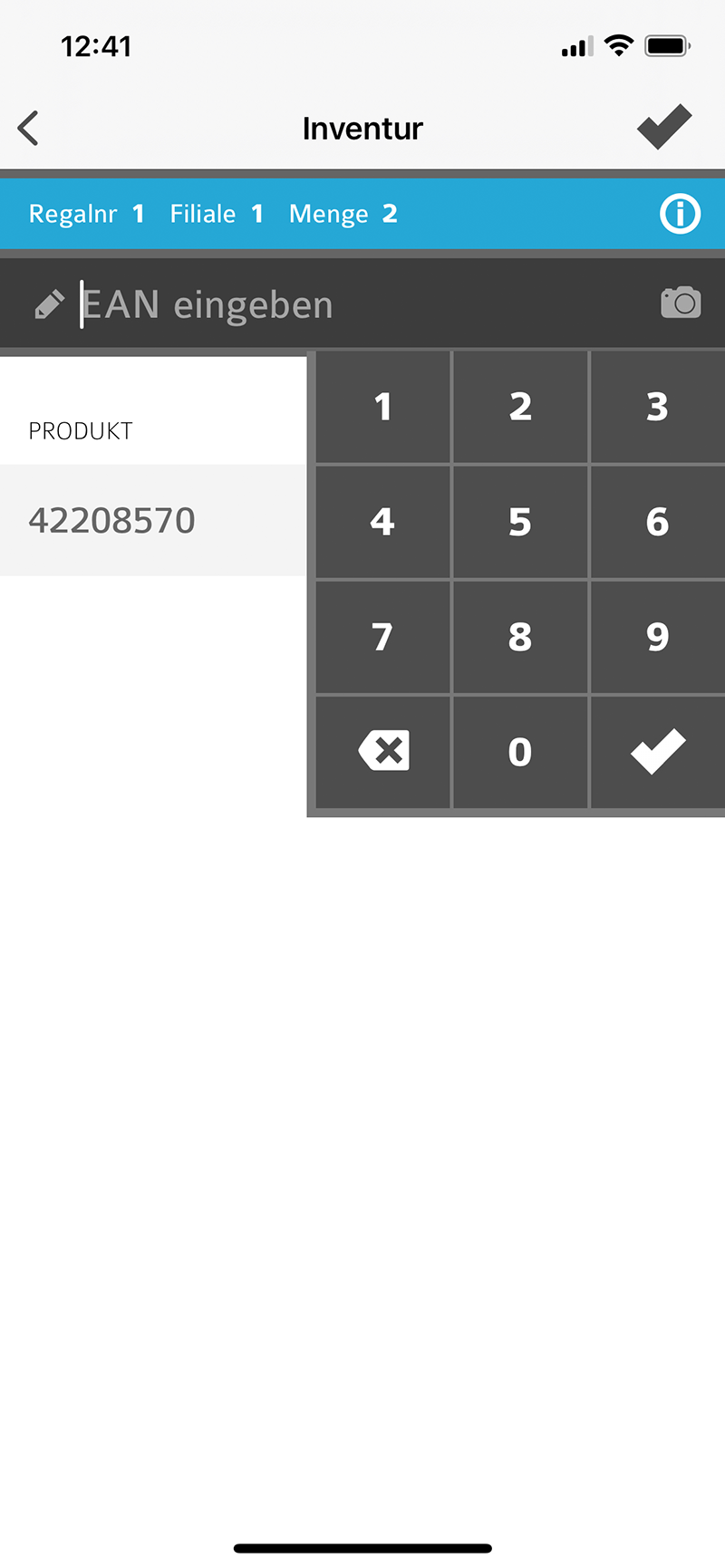Enter digit 3 on the keypad
The width and height of the screenshot is (725, 1568).
click(x=658, y=408)
